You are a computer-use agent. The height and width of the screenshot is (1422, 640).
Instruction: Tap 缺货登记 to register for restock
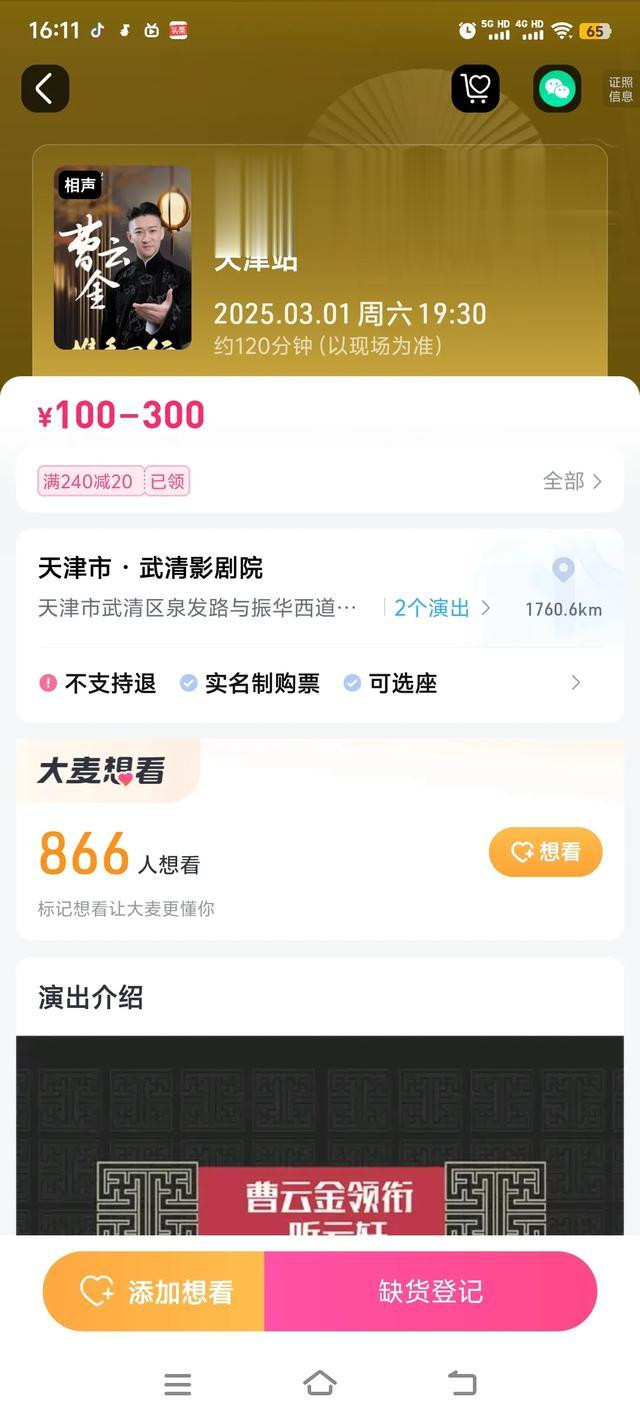[430, 1291]
